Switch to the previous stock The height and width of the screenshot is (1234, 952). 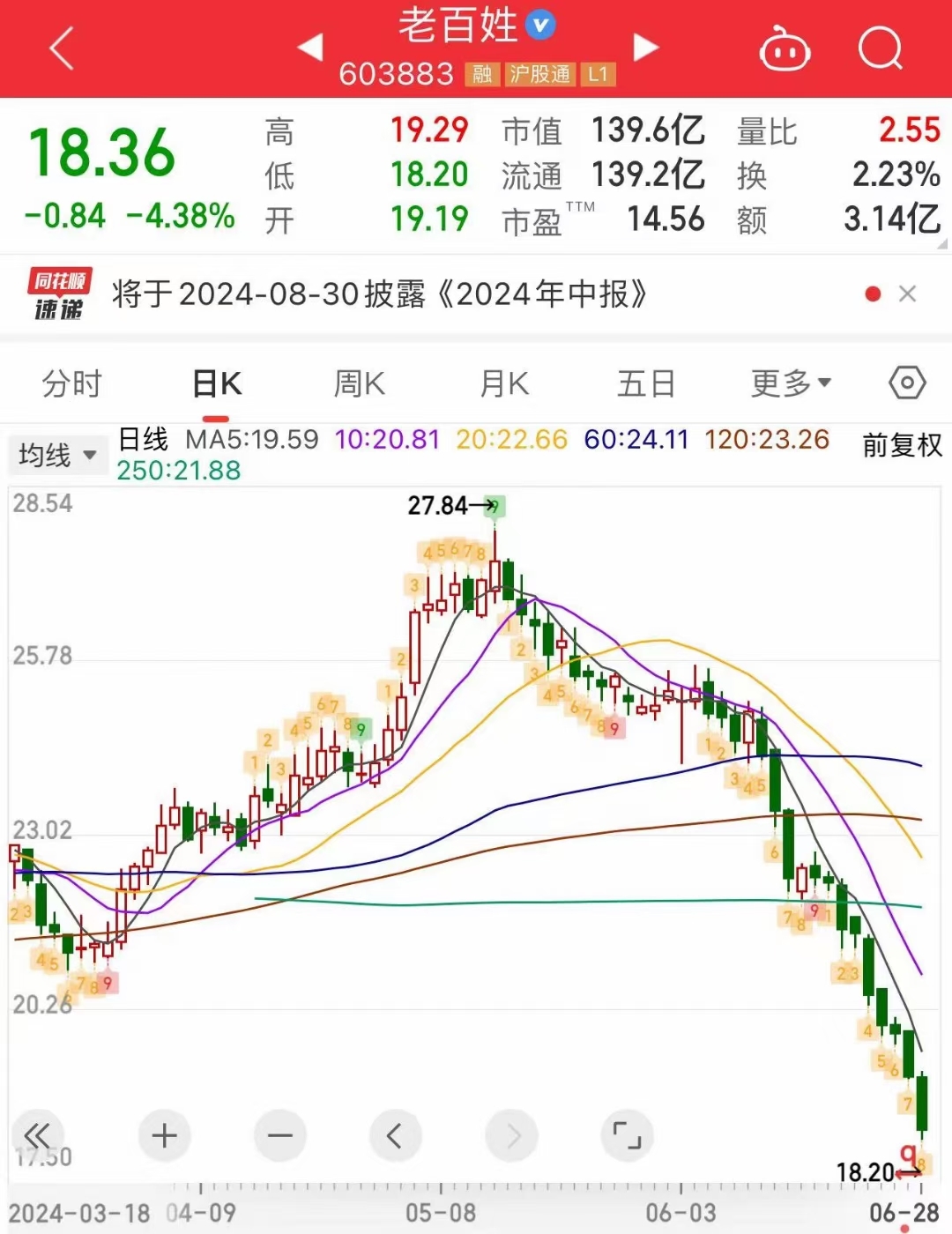click(x=310, y=48)
